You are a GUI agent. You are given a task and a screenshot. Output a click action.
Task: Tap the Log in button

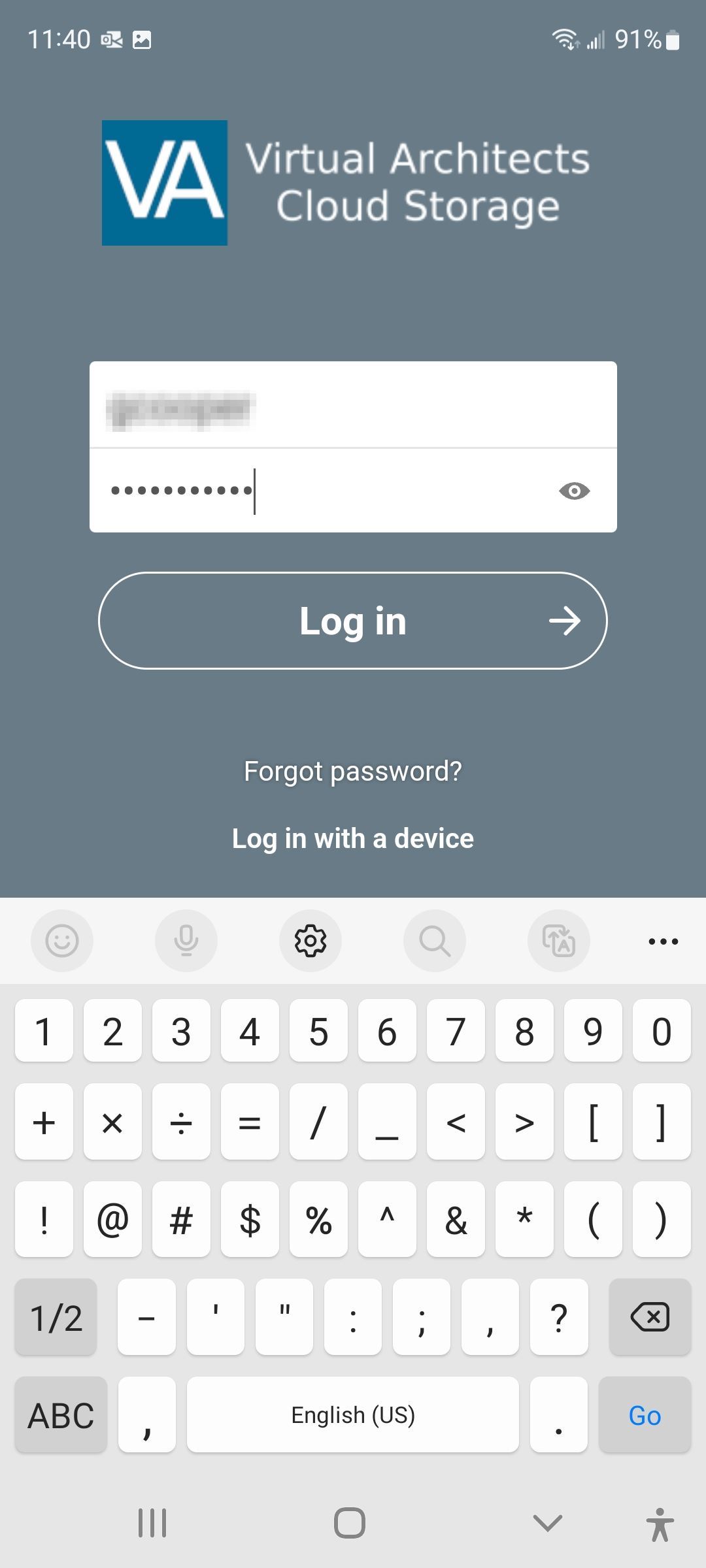coord(353,621)
